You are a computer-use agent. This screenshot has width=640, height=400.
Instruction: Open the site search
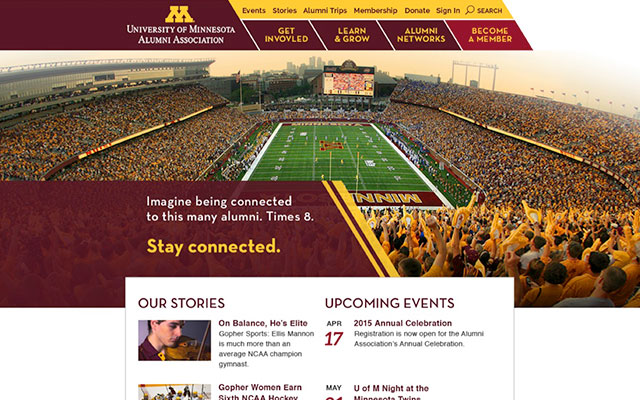pyautogui.click(x=484, y=10)
